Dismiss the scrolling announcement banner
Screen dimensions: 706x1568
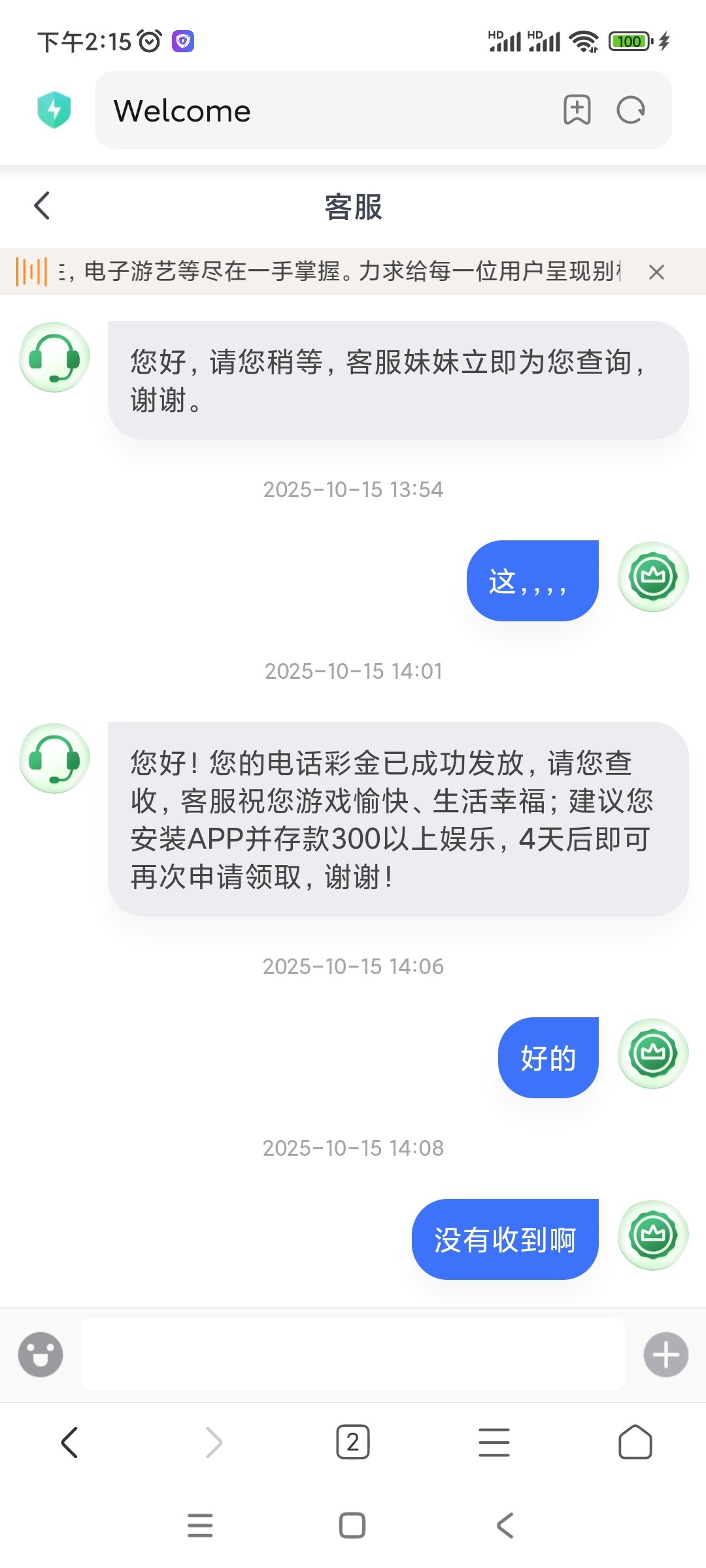pos(656,272)
